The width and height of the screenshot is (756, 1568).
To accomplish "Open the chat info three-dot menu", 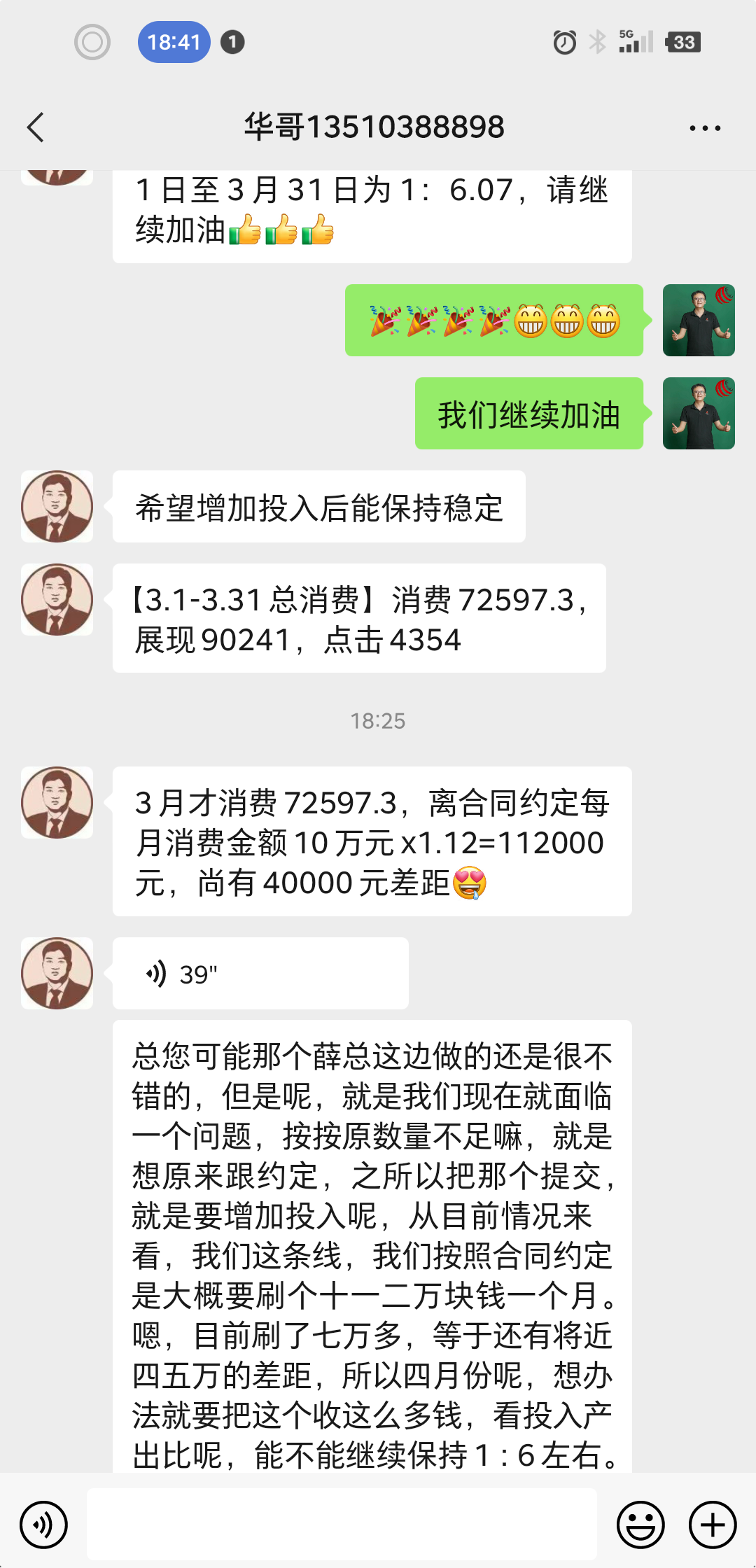I will 704,128.
